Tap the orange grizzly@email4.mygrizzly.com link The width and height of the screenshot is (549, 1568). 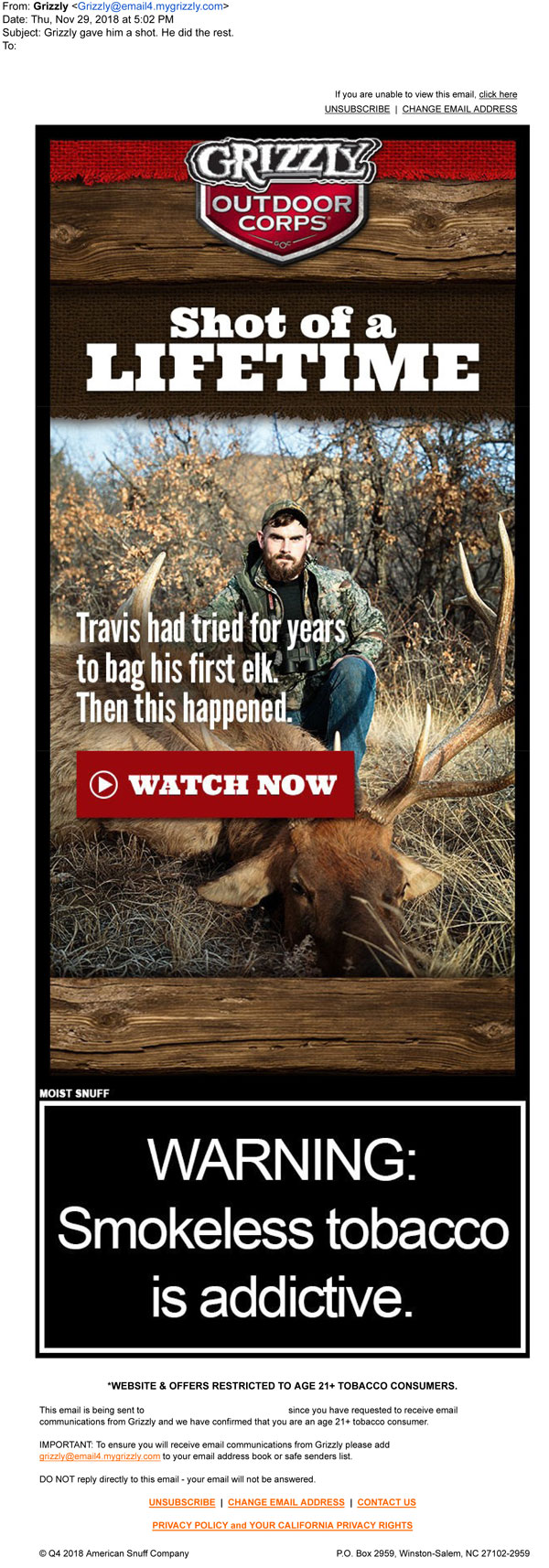(x=100, y=1456)
